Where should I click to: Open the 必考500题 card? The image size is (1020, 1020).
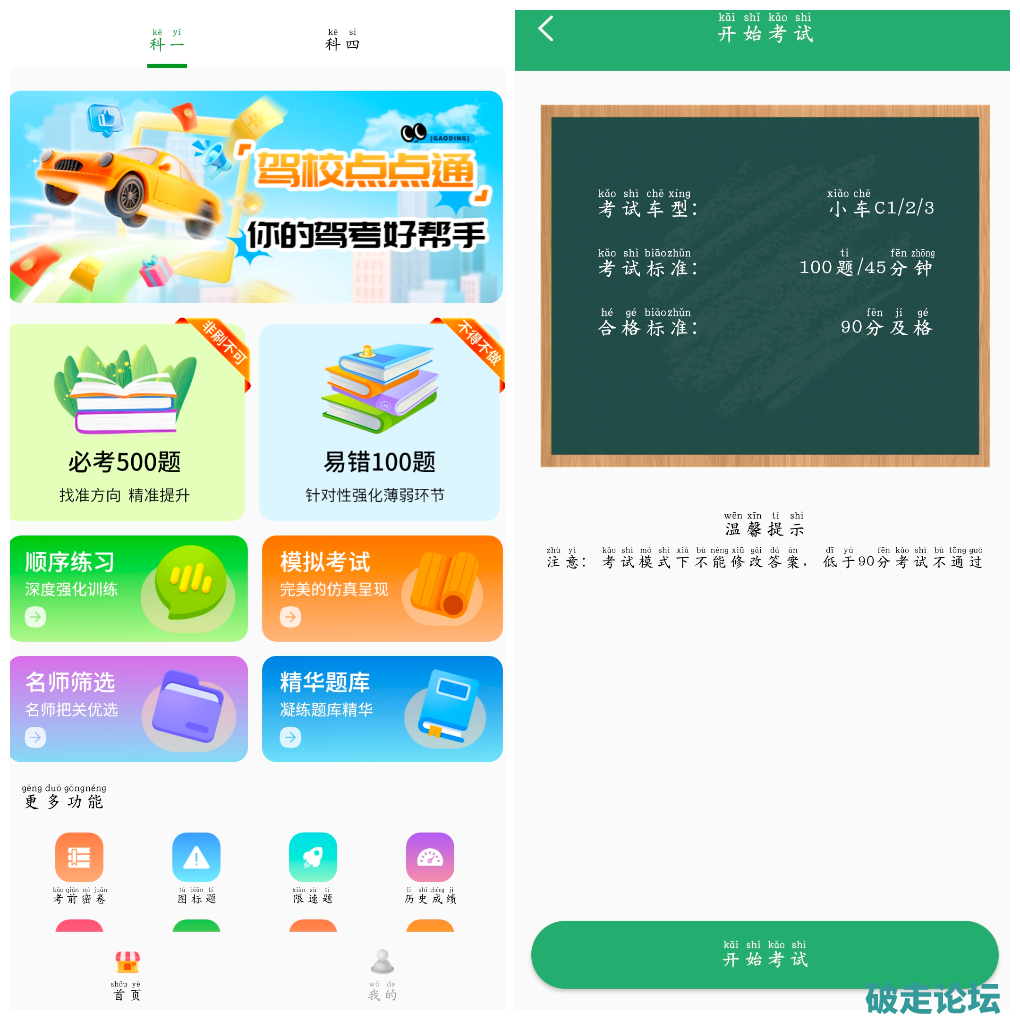pyautogui.click(x=127, y=422)
